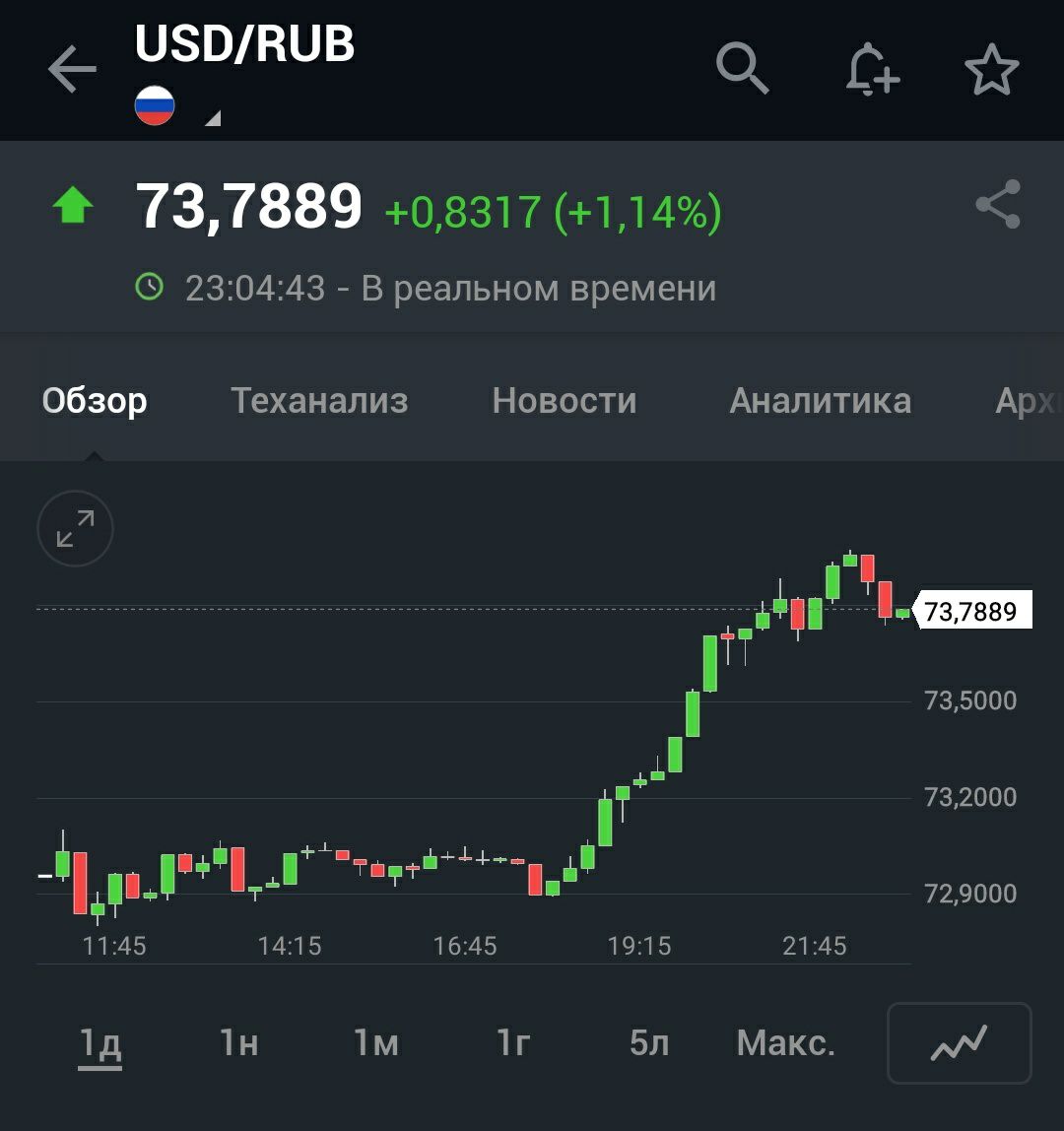Show the Макс. chart range

click(x=785, y=1043)
